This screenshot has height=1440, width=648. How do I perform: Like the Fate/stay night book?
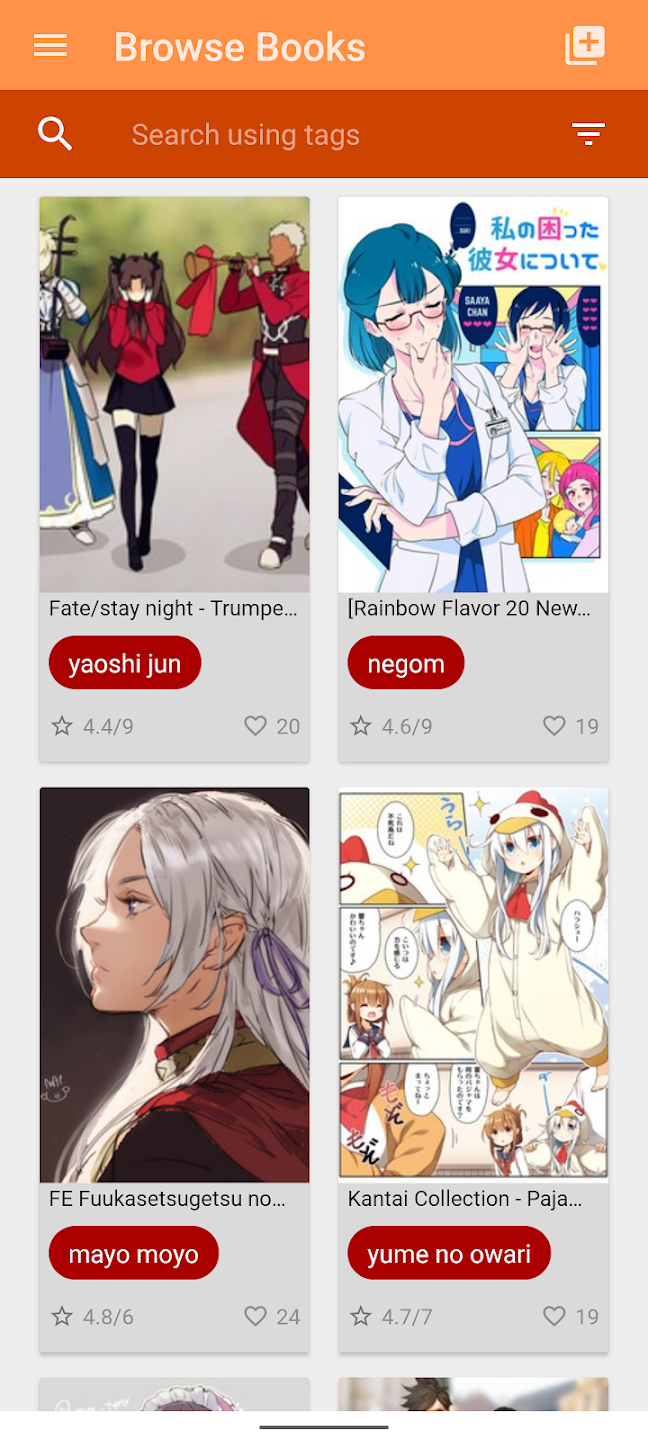pyautogui.click(x=256, y=726)
